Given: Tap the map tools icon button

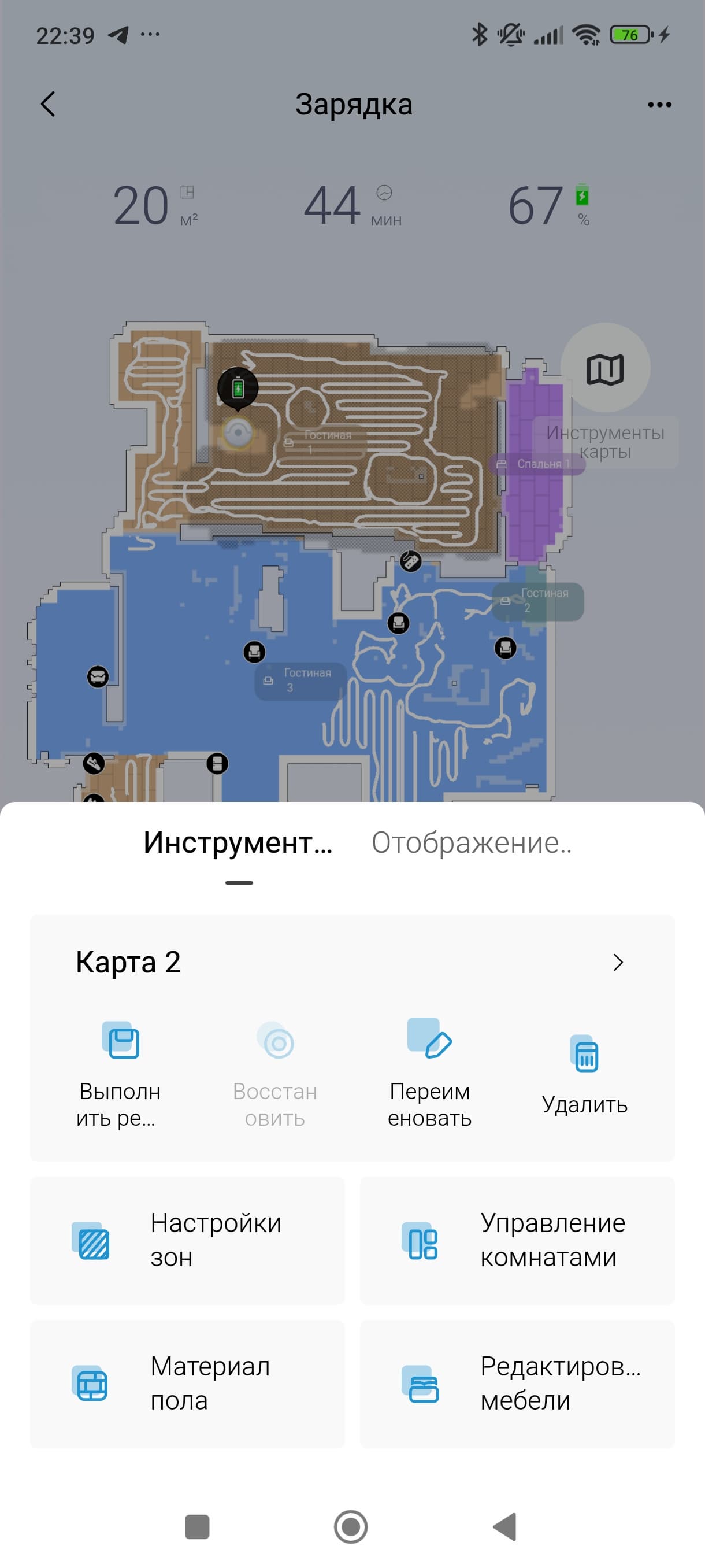Looking at the screenshot, I should [x=604, y=369].
